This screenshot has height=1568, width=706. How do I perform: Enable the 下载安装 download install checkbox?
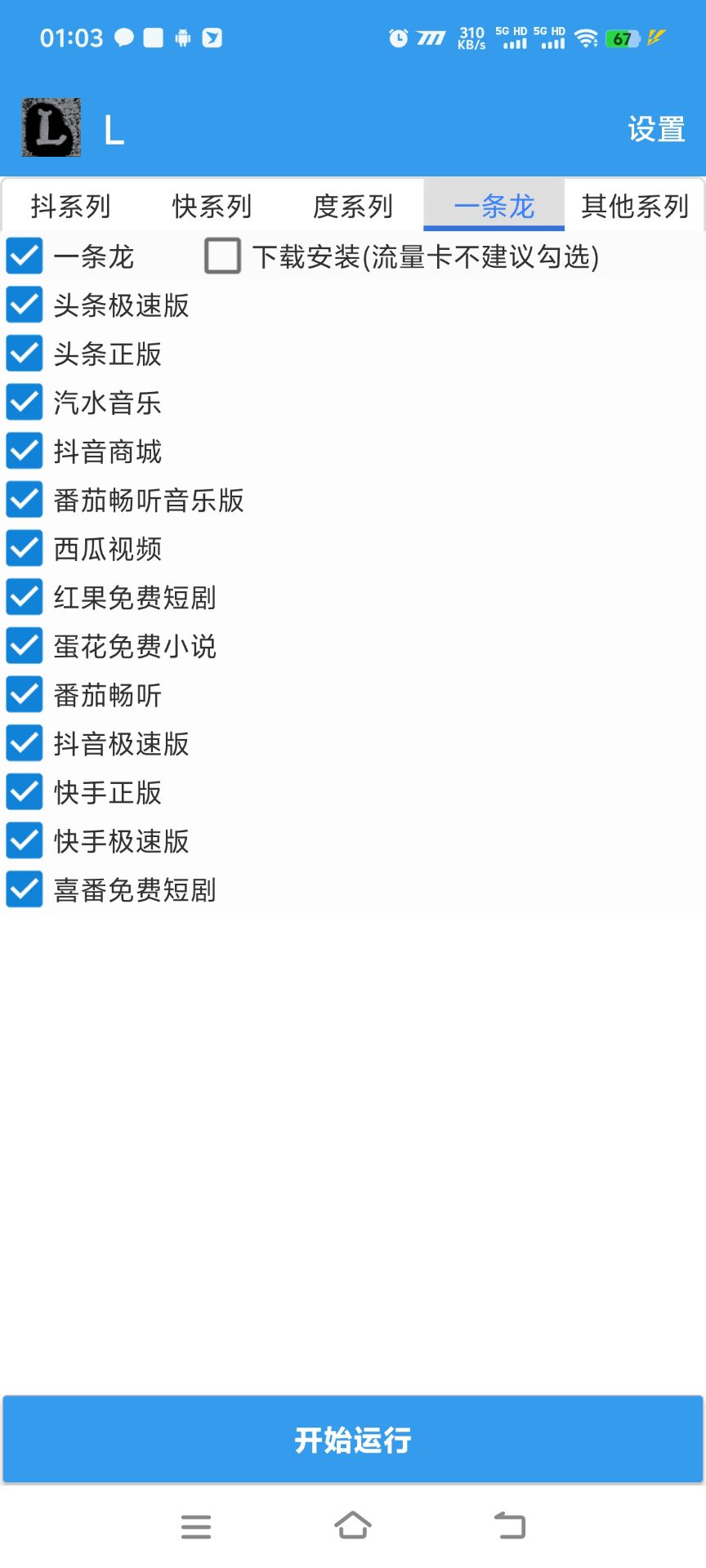221,256
